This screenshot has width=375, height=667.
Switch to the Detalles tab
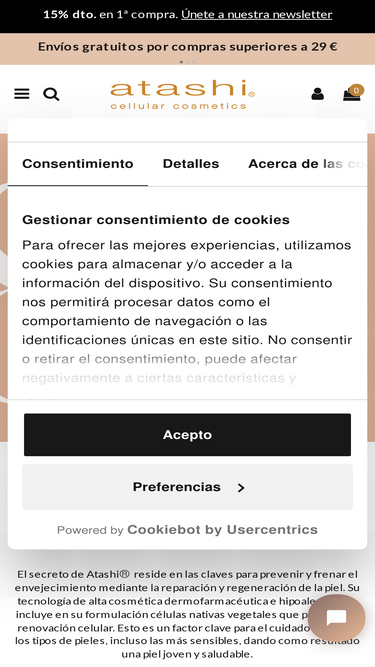(x=191, y=164)
